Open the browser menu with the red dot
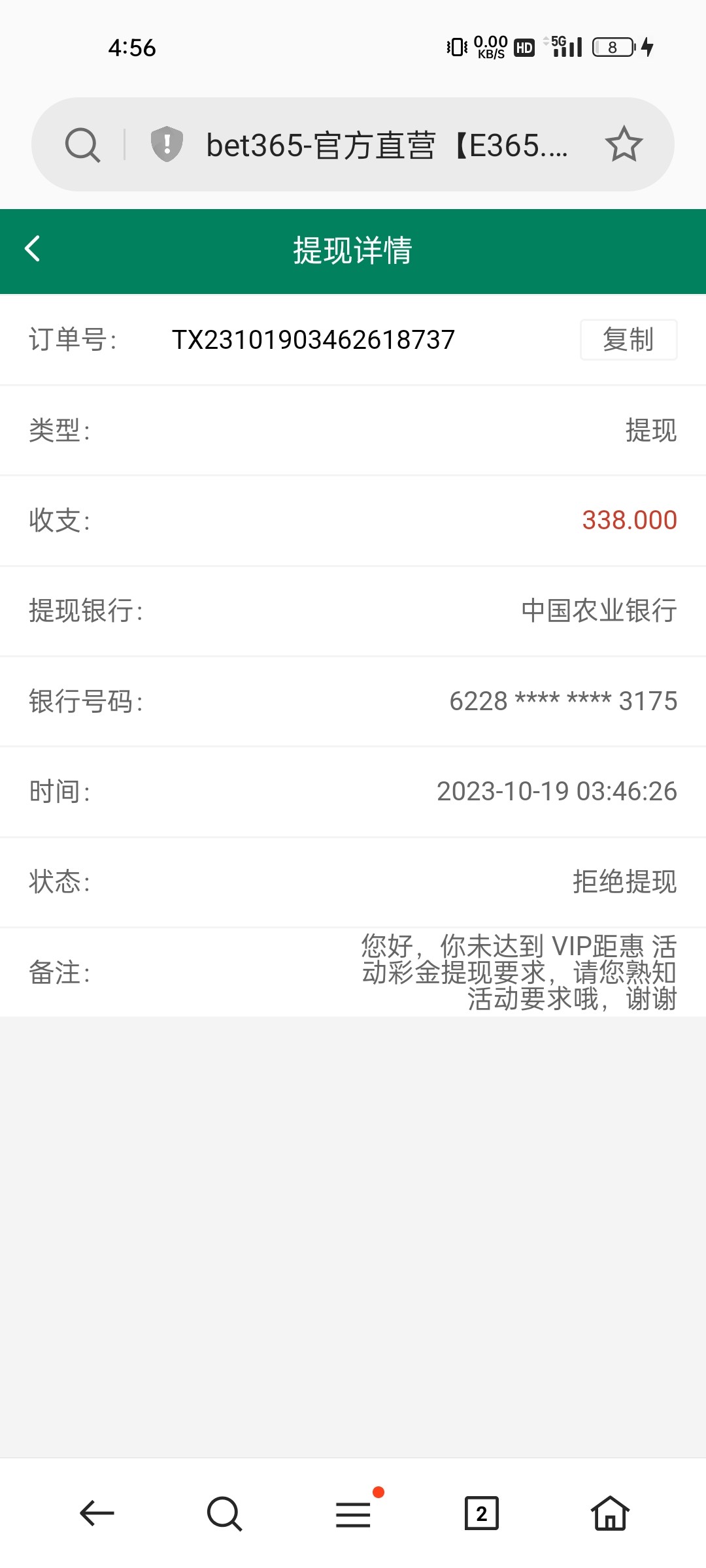Image resolution: width=706 pixels, height=1568 pixels. [x=354, y=1513]
